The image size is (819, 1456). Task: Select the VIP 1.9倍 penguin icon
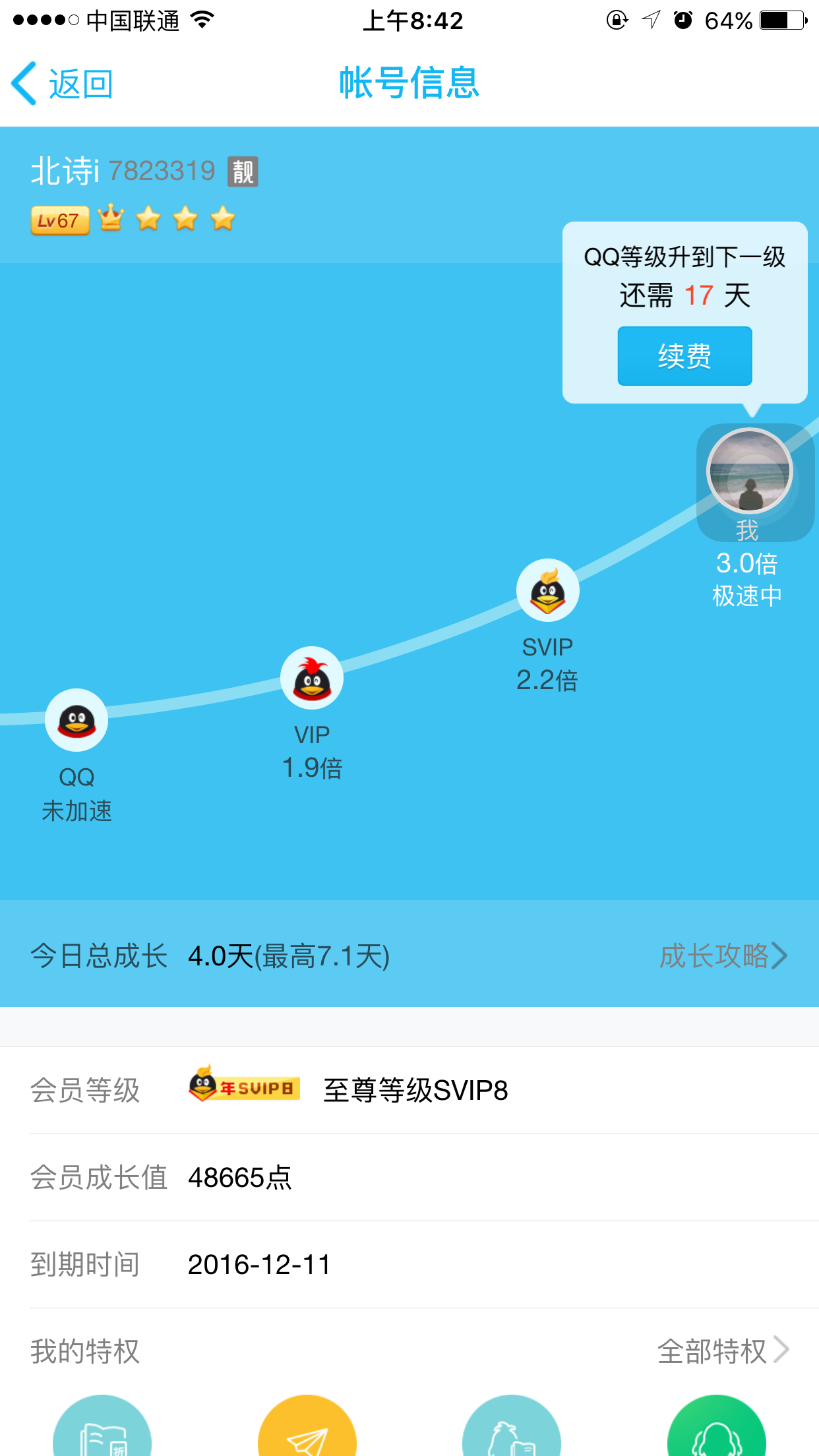point(312,678)
